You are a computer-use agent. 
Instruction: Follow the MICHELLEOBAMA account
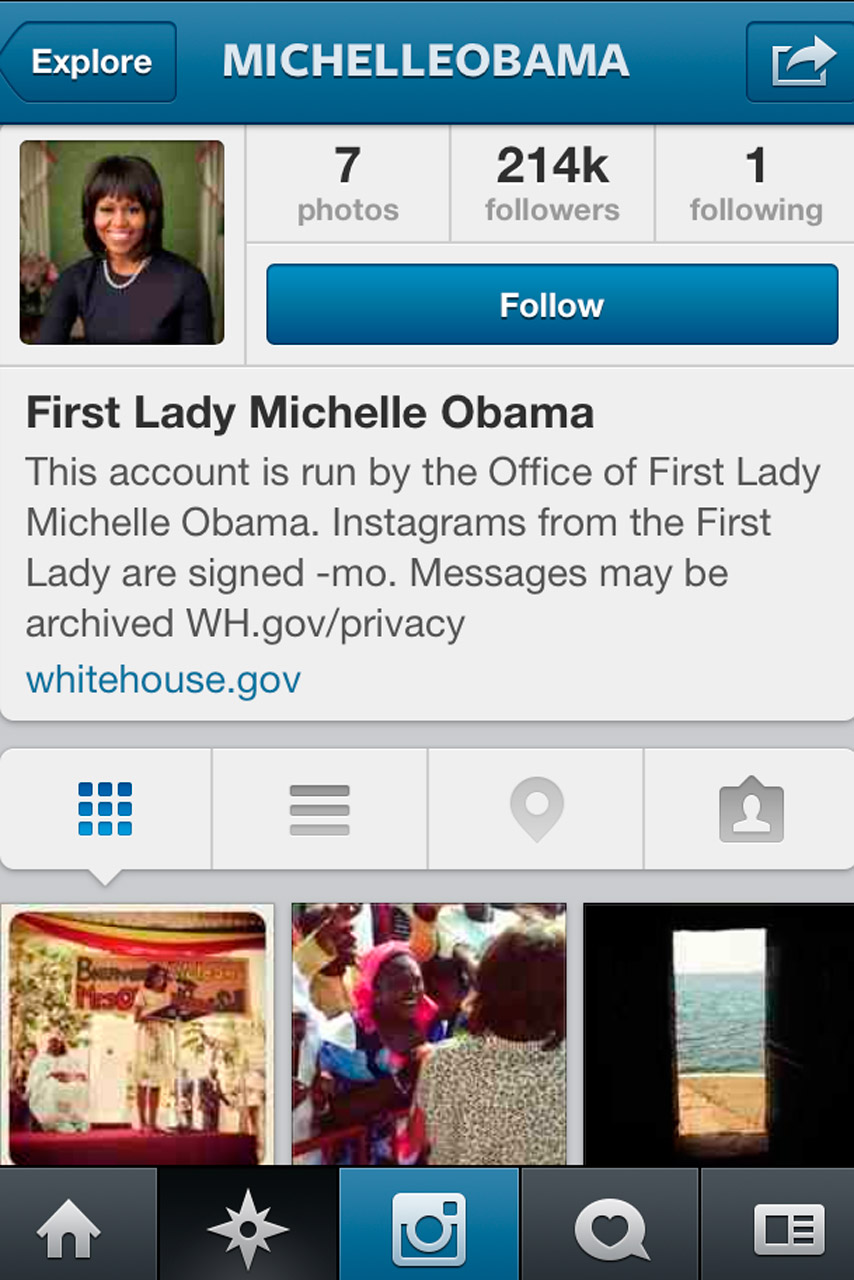[551, 304]
